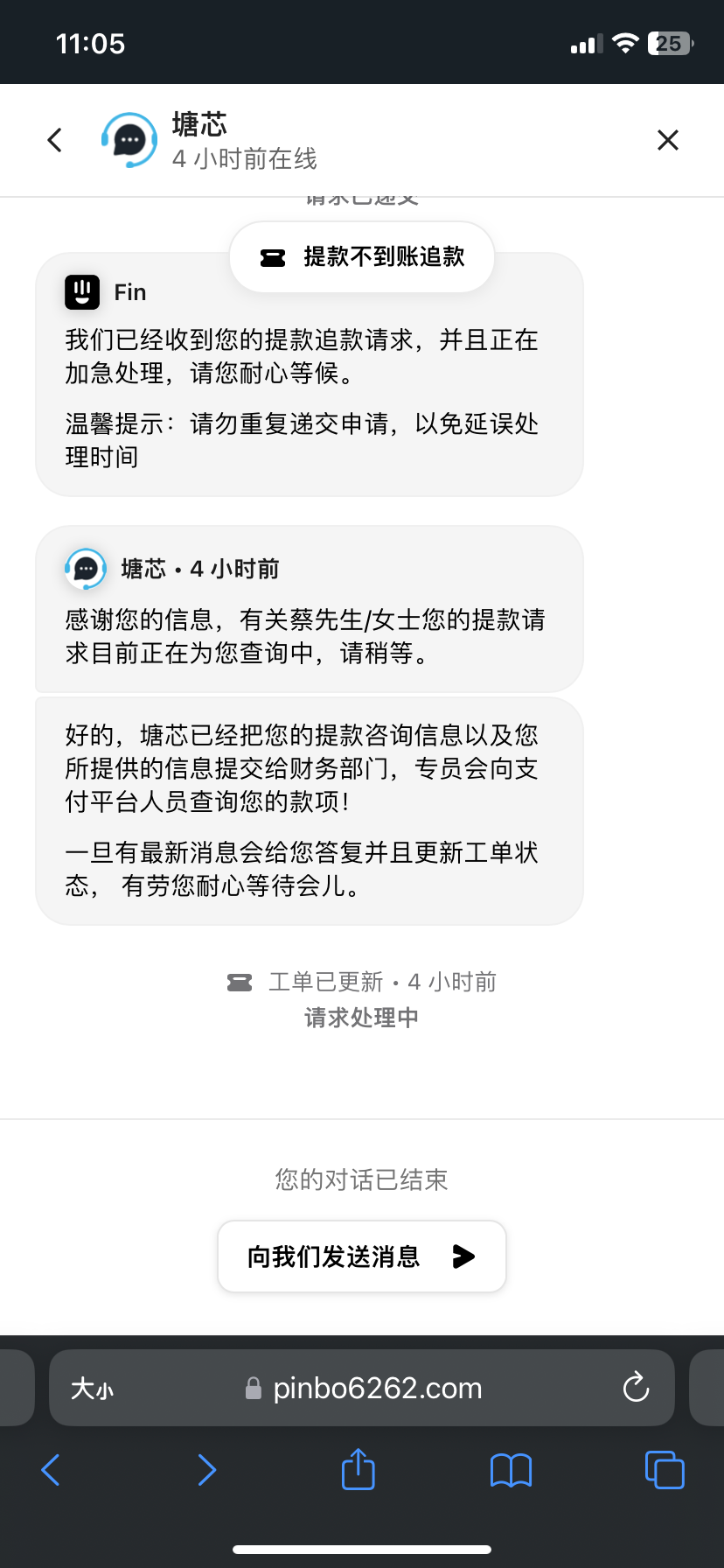Navigate forward in Safari
Viewport: 724px width, 1568px height.
tap(206, 1470)
